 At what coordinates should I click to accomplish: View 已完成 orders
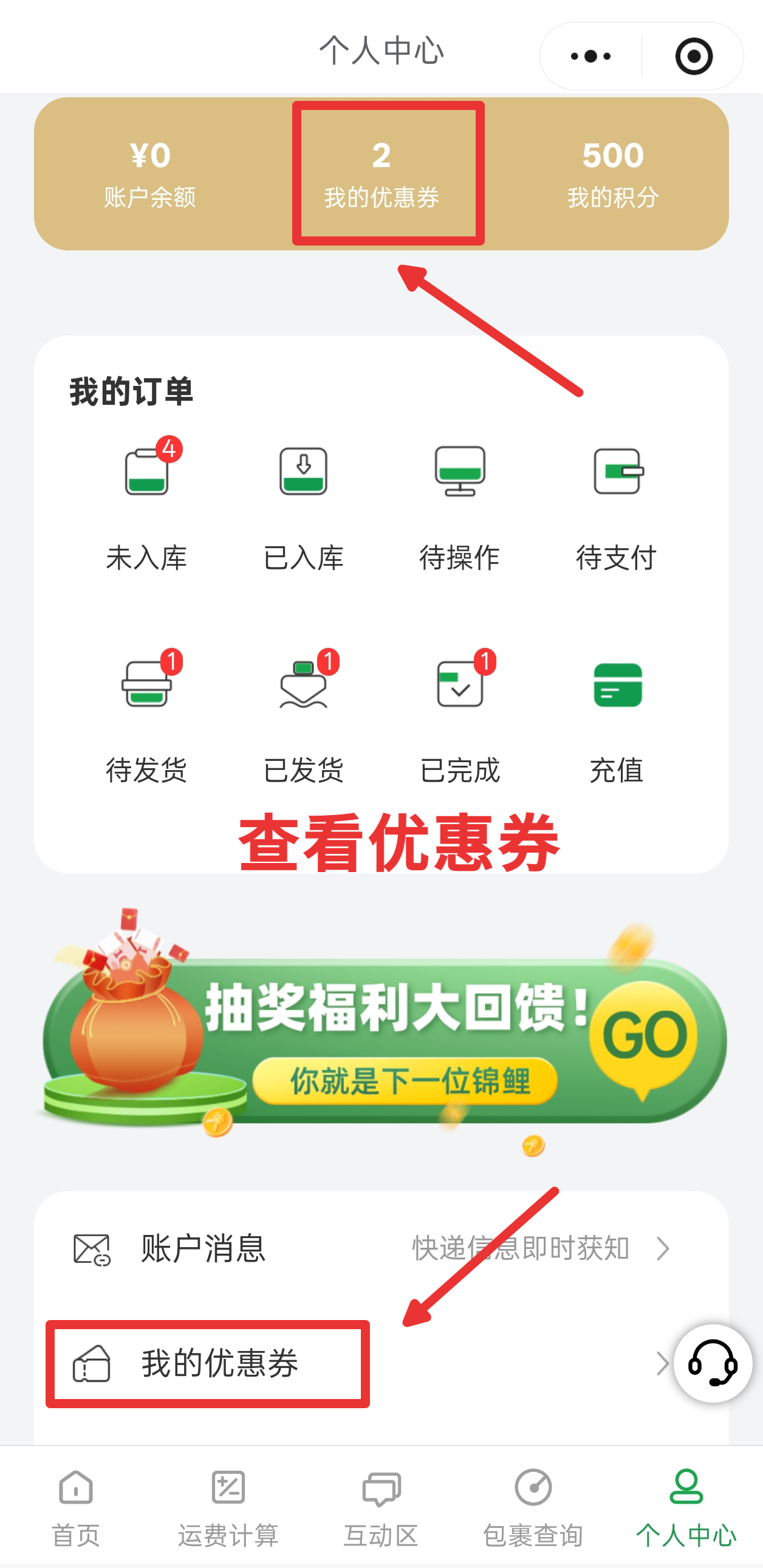pos(460,718)
